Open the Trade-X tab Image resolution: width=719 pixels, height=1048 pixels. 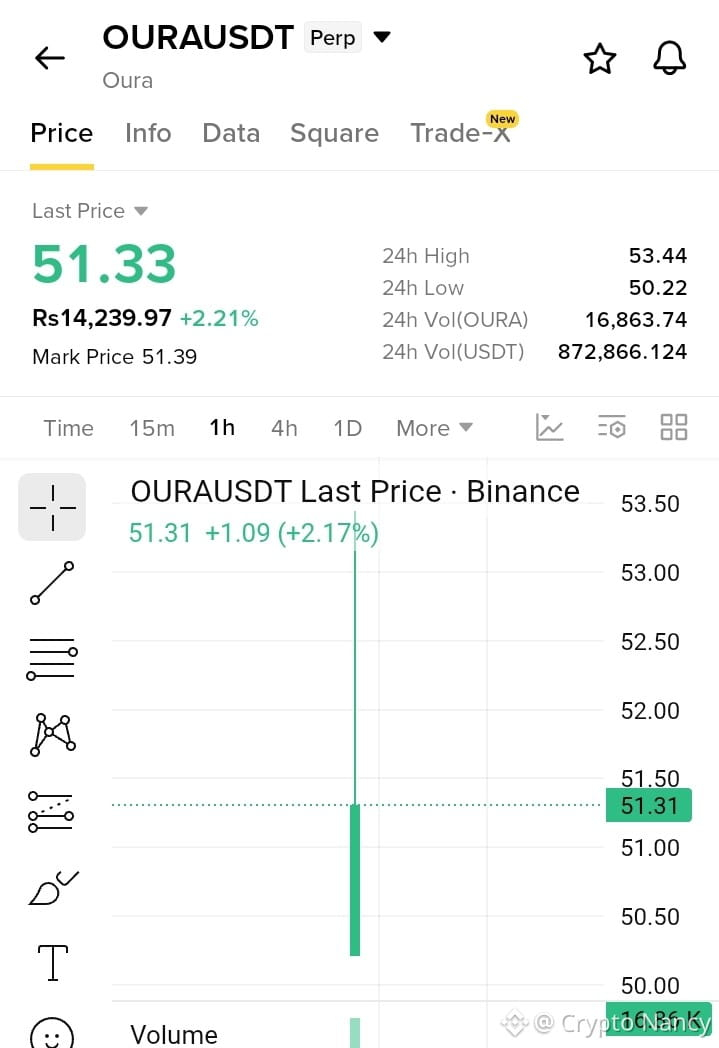(x=460, y=132)
